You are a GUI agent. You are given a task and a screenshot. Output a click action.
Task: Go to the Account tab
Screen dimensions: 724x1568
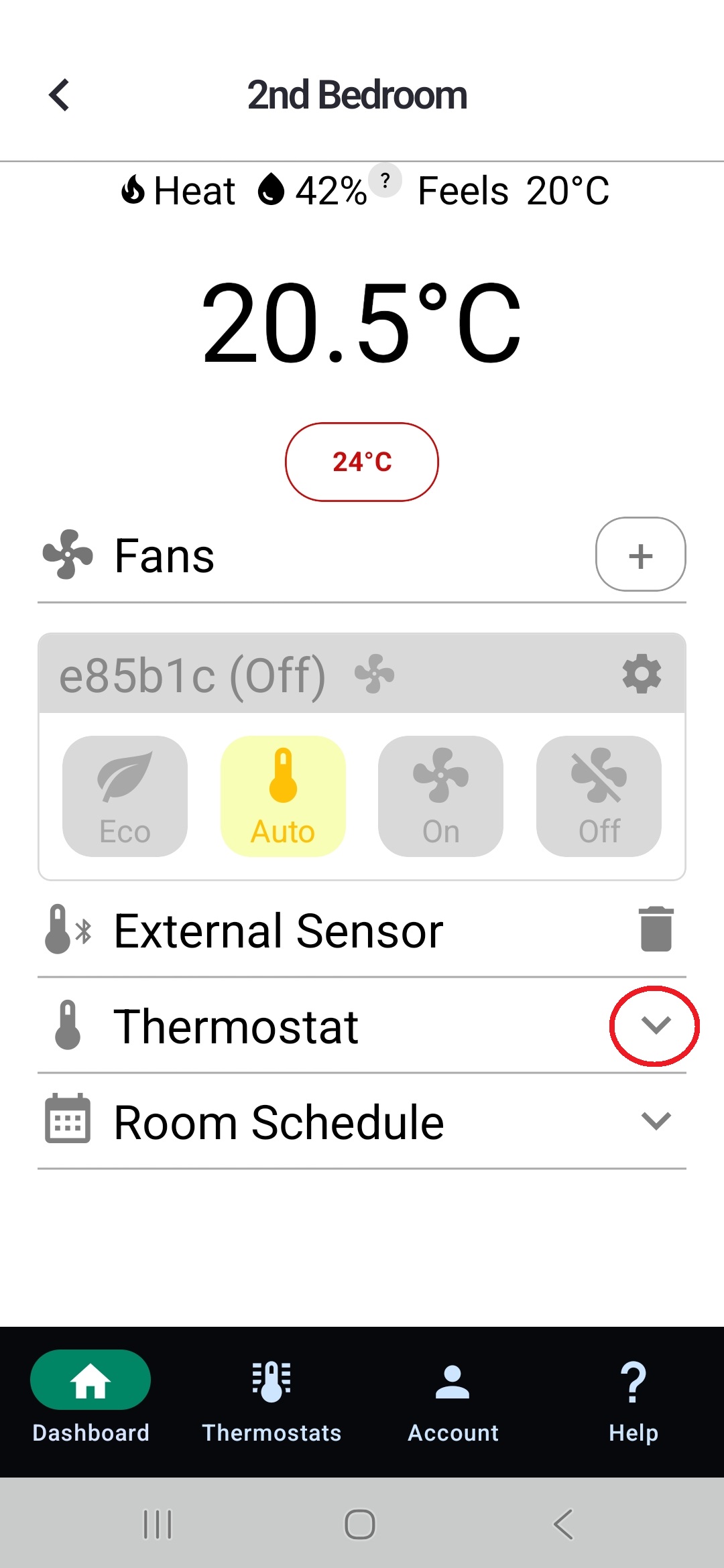[x=452, y=1396]
